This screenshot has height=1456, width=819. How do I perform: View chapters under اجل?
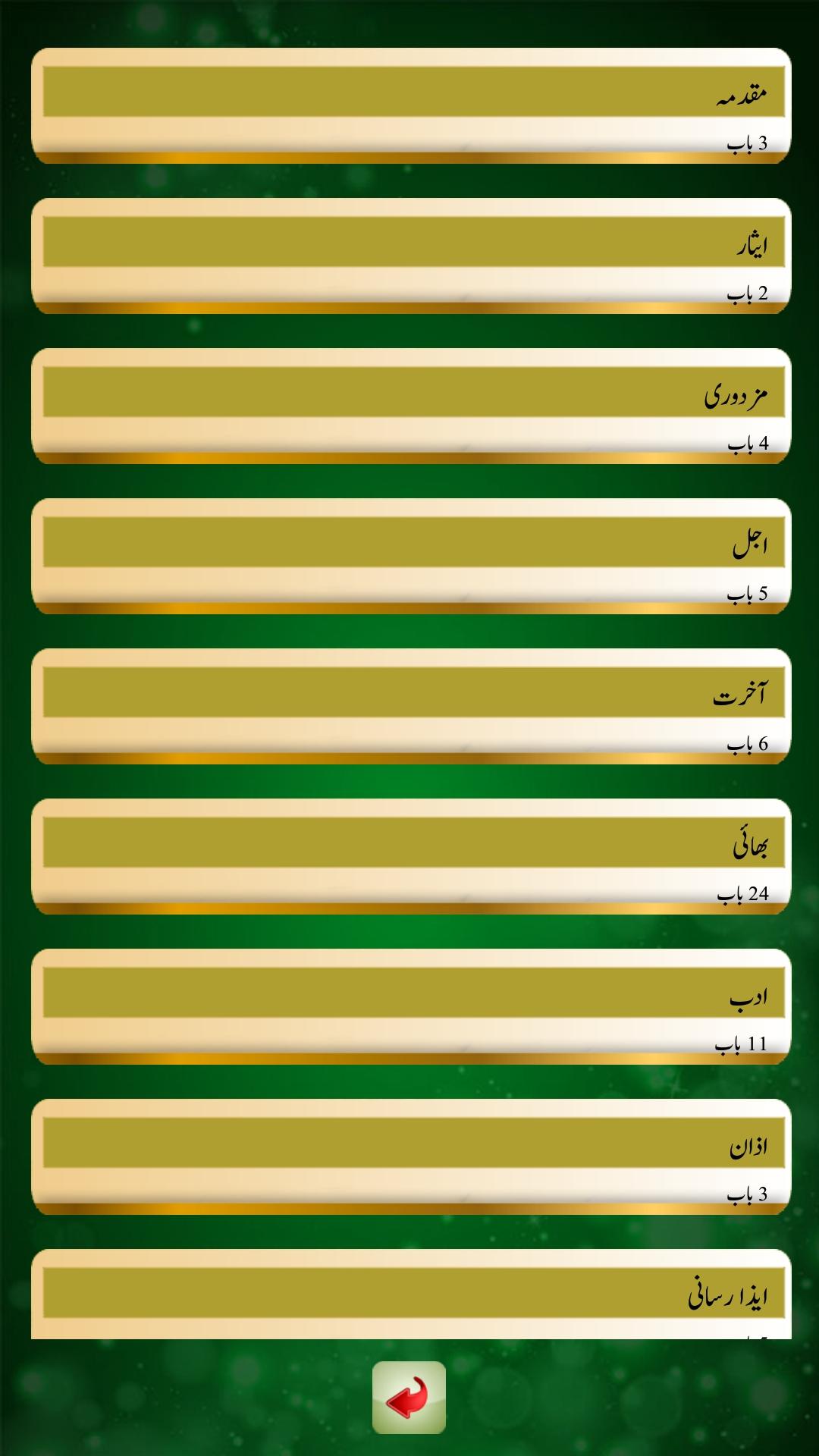tap(410, 555)
